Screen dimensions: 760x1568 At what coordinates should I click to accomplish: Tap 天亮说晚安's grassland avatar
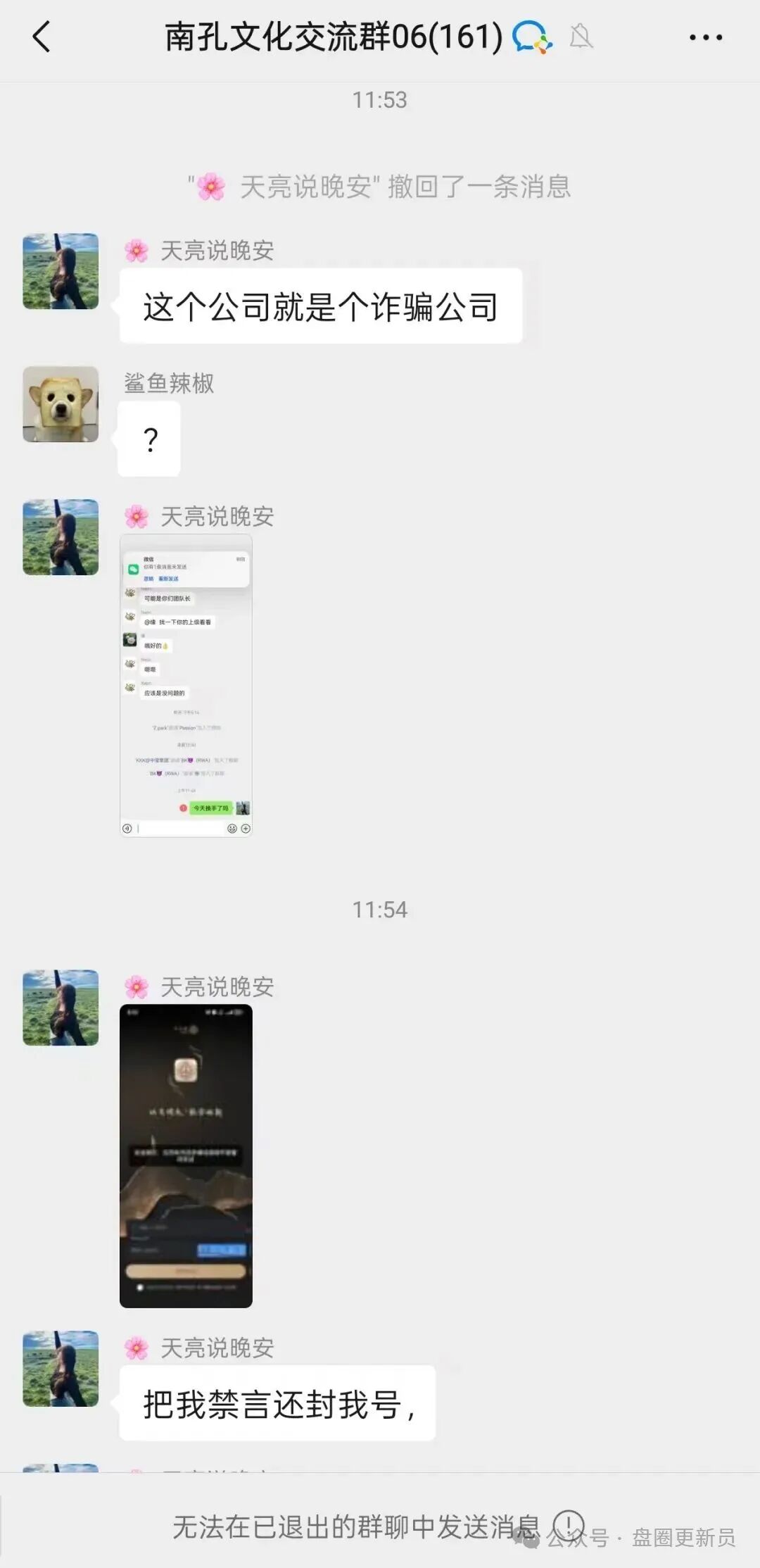coord(61,271)
